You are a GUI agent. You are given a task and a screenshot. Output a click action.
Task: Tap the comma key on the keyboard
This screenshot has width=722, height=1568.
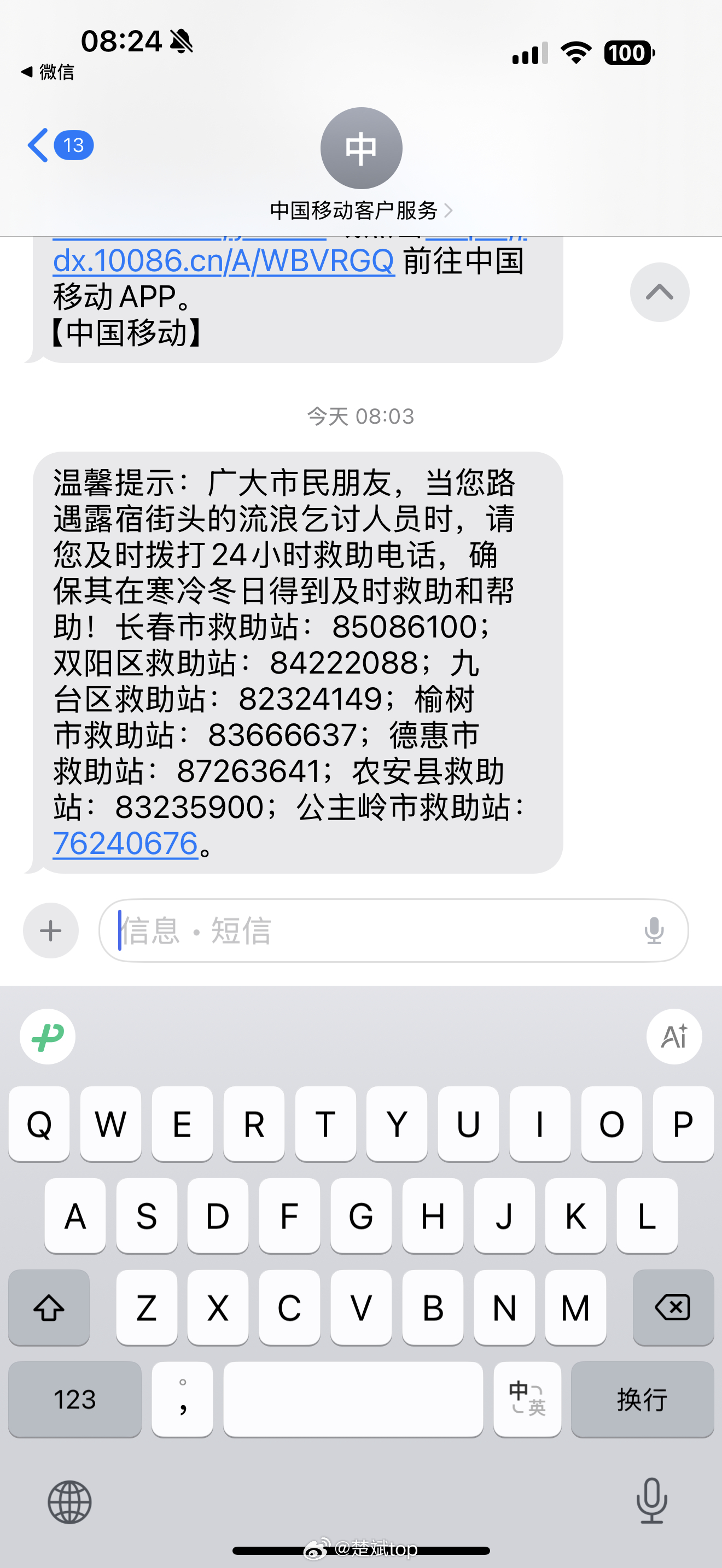pyautogui.click(x=182, y=1400)
